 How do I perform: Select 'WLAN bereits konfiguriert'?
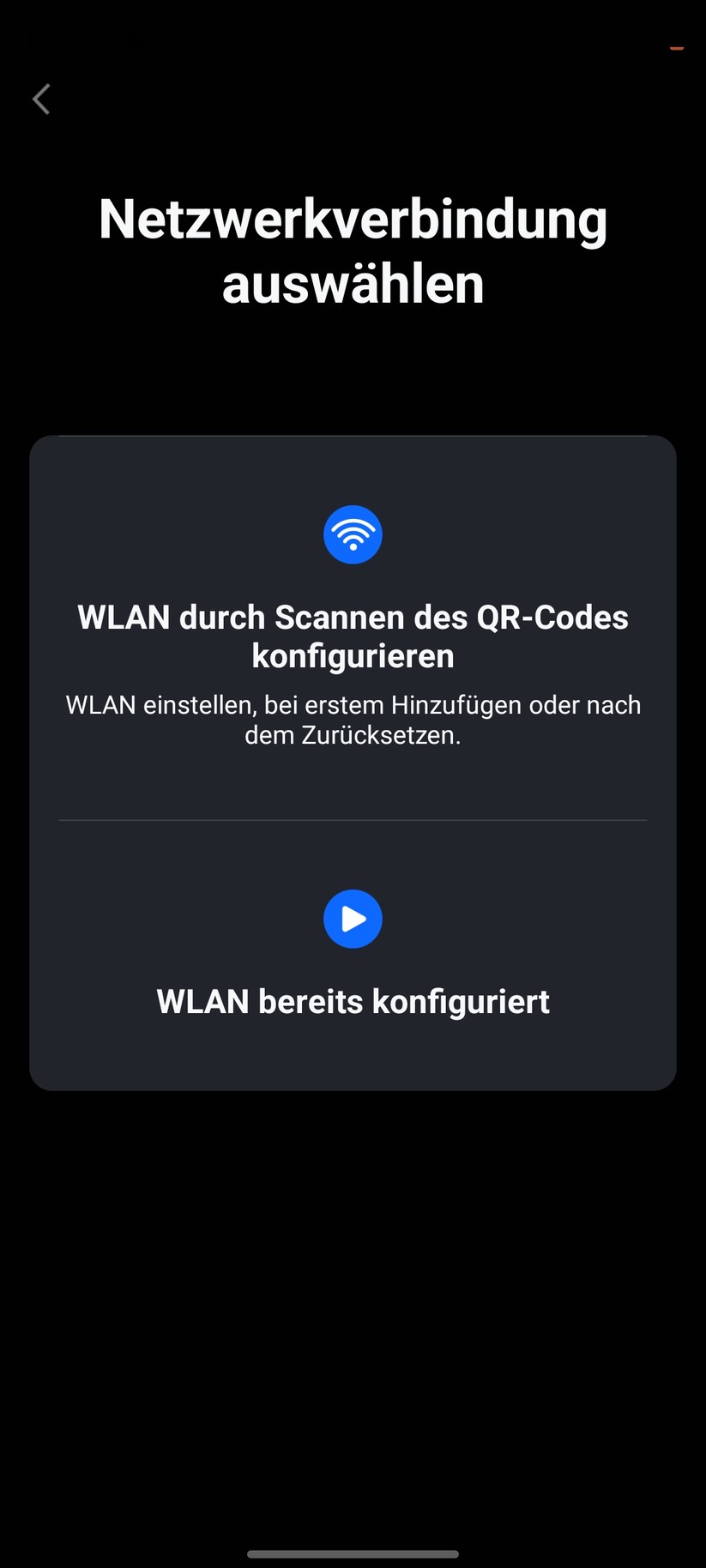(x=353, y=1000)
